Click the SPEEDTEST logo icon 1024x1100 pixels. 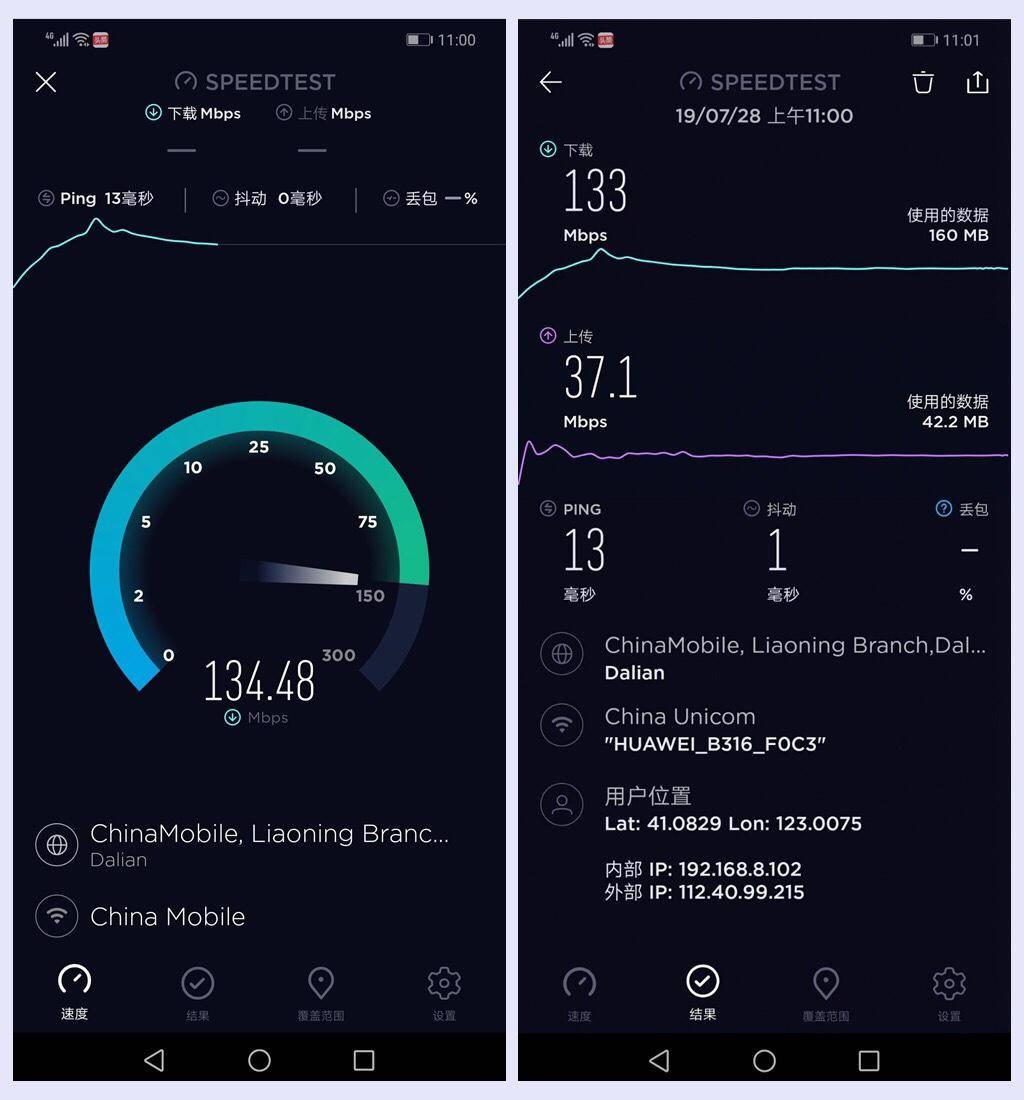point(184,81)
